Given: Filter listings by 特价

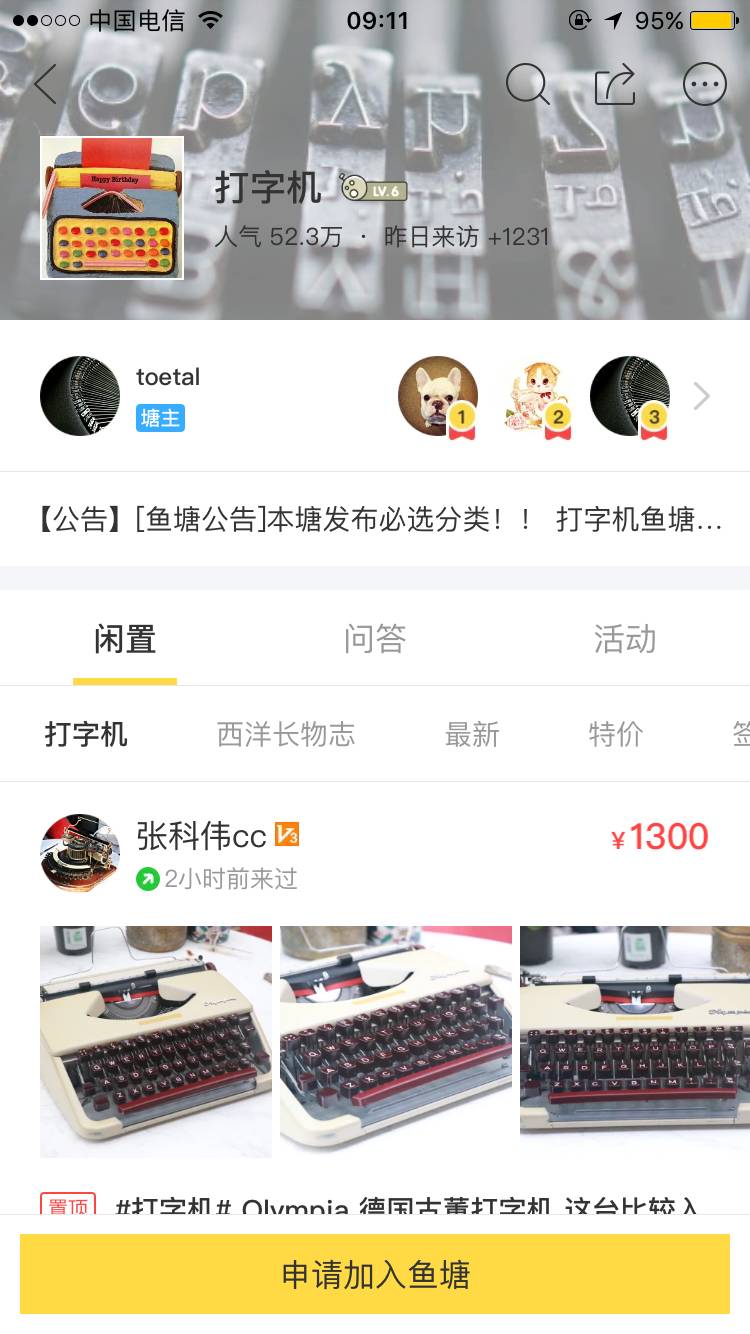Looking at the screenshot, I should pyautogui.click(x=616, y=735).
